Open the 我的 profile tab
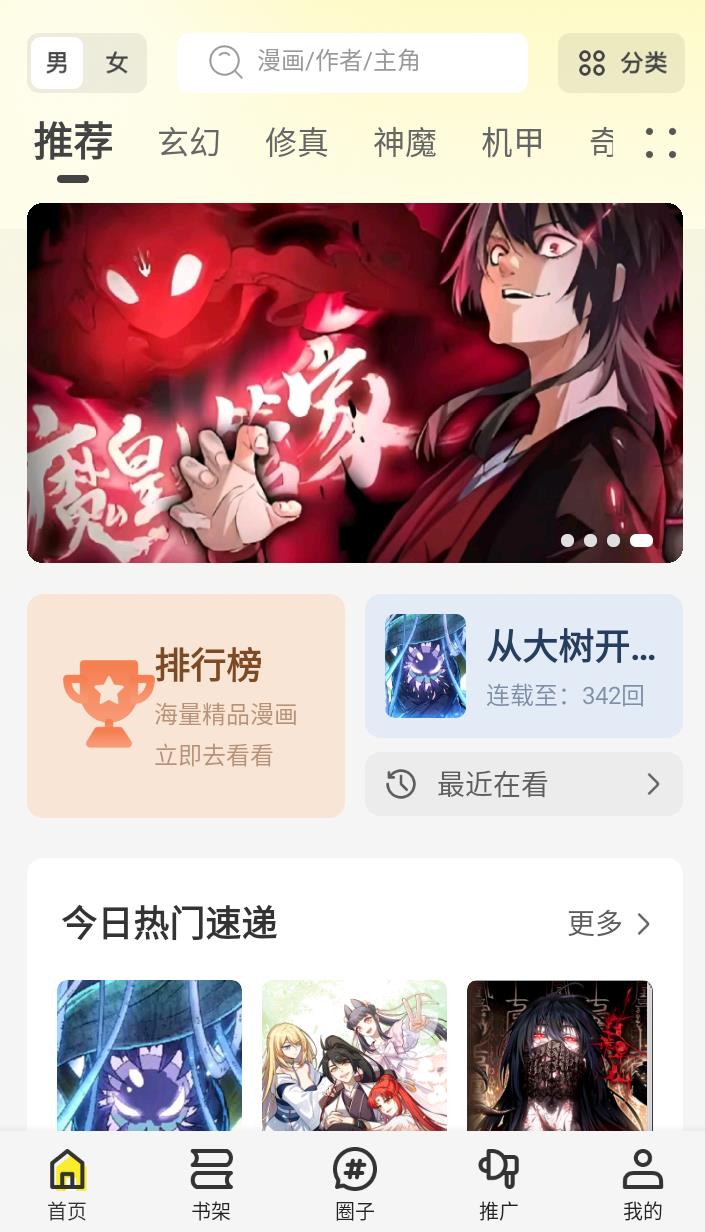This screenshot has width=705, height=1232. (x=642, y=1184)
